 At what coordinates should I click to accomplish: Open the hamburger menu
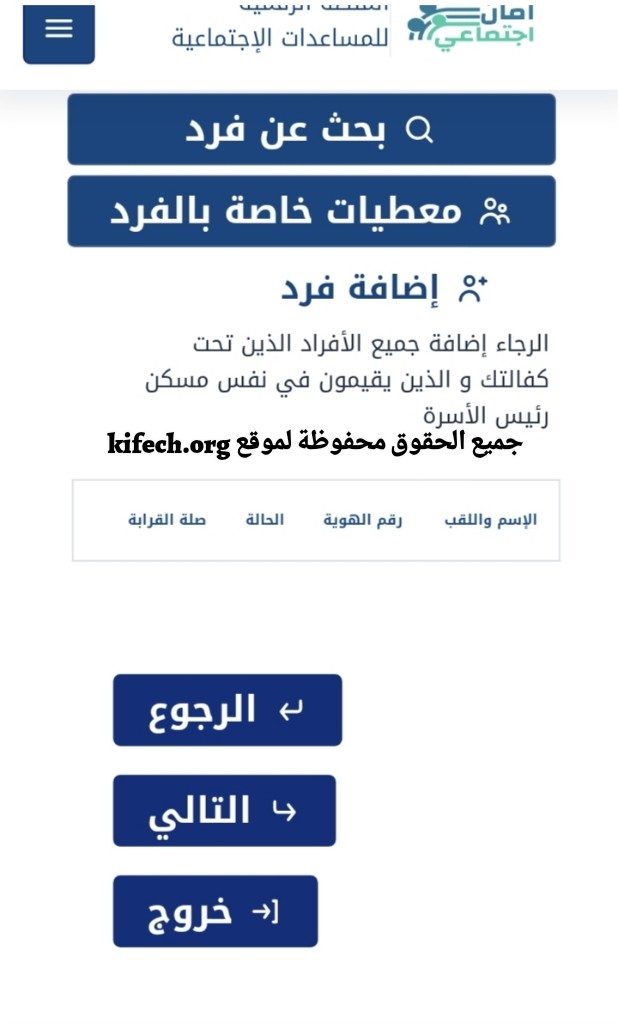59,29
